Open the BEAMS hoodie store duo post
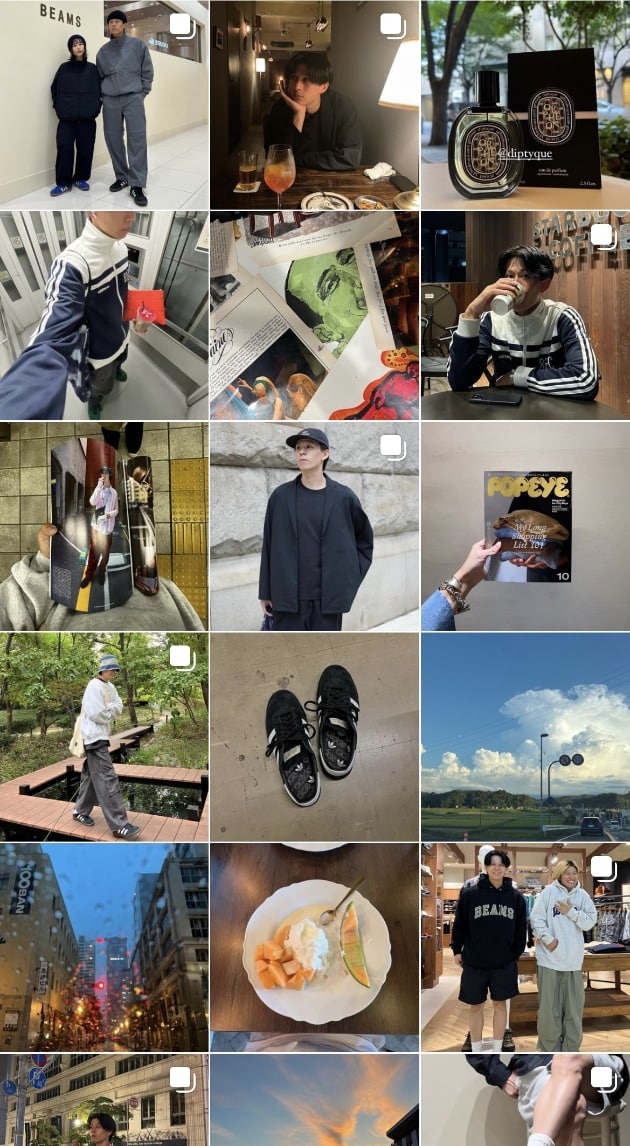 point(525,947)
